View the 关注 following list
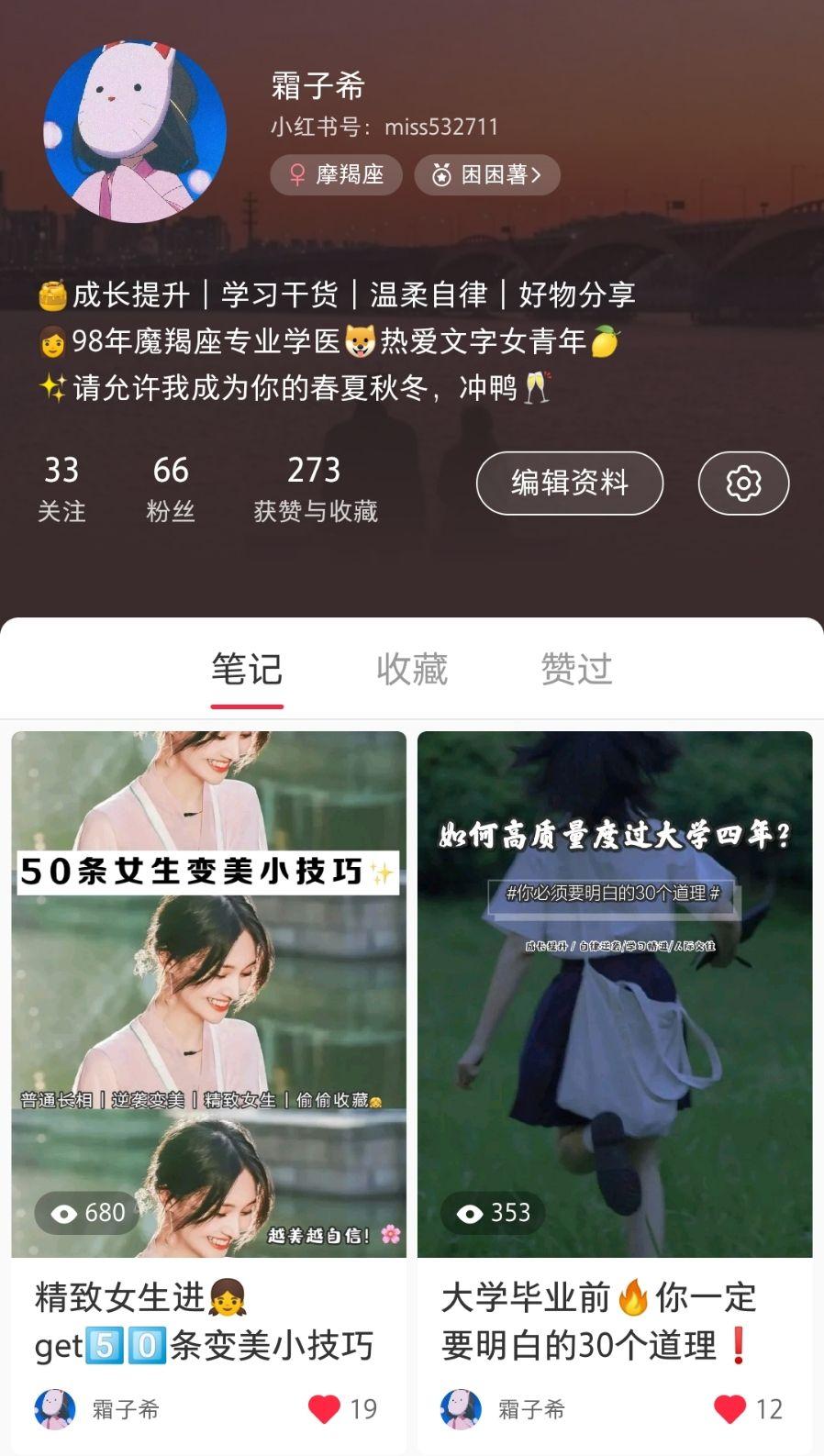Image resolution: width=824 pixels, height=1456 pixels. tap(61, 488)
